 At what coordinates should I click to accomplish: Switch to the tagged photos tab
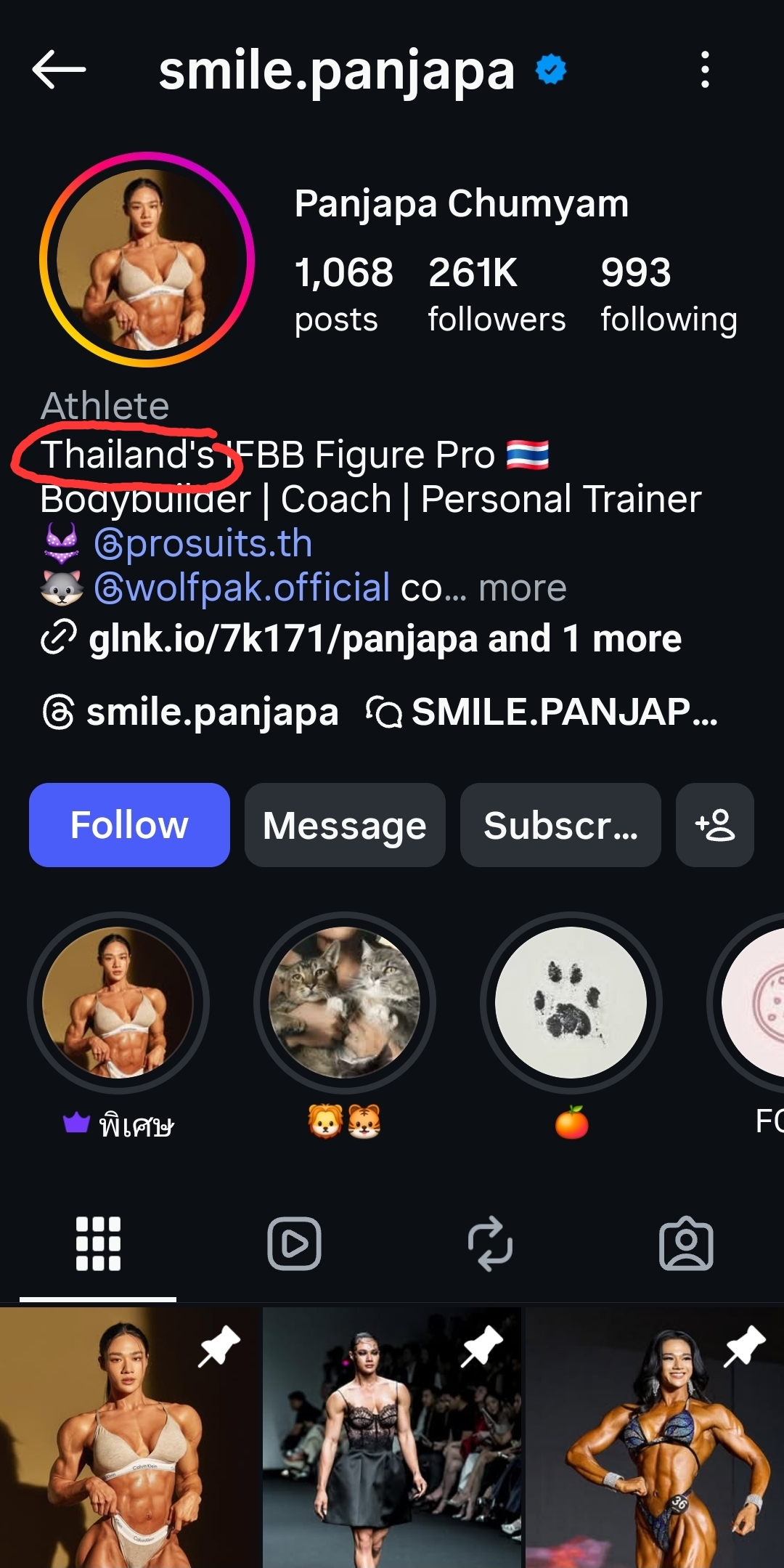pos(686,1243)
